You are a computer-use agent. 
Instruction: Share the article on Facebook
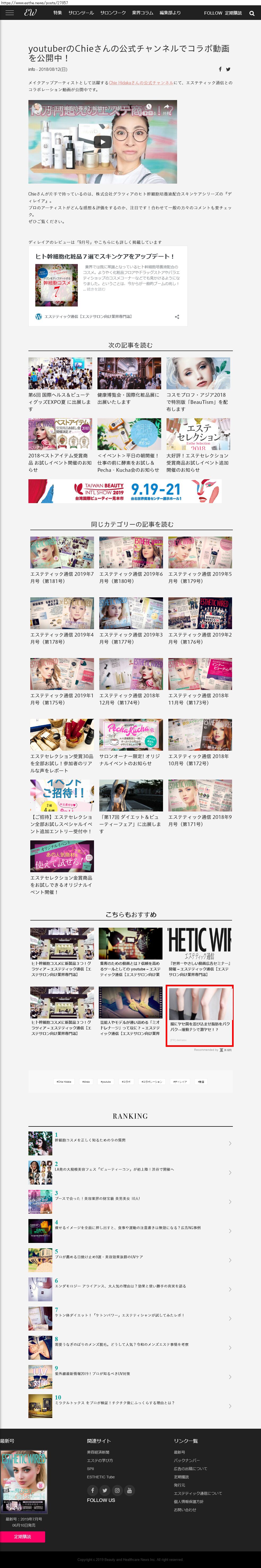tap(220, 70)
